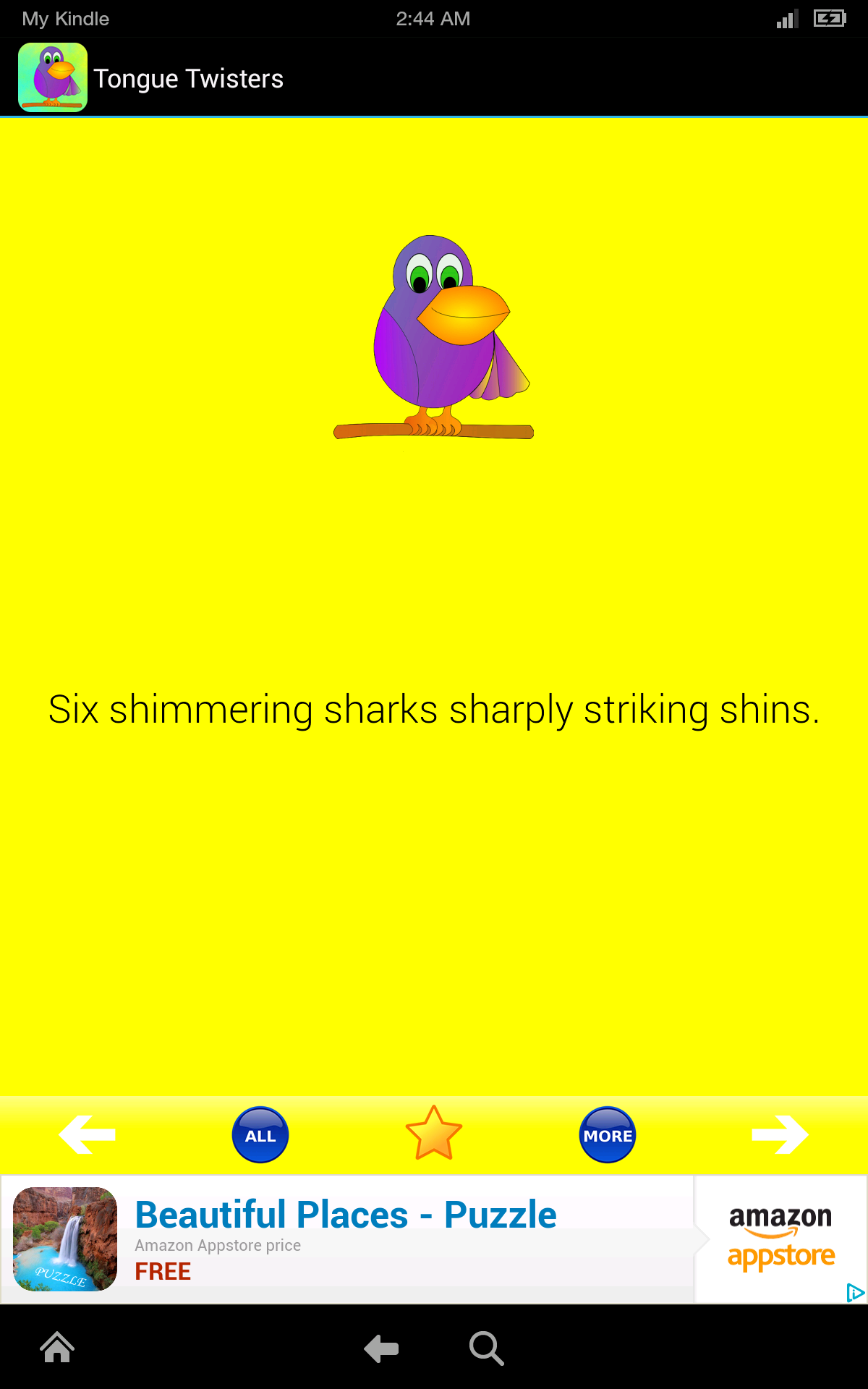Click the My Kindle label in the status bar
The width and height of the screenshot is (868, 1389).
(65, 18)
